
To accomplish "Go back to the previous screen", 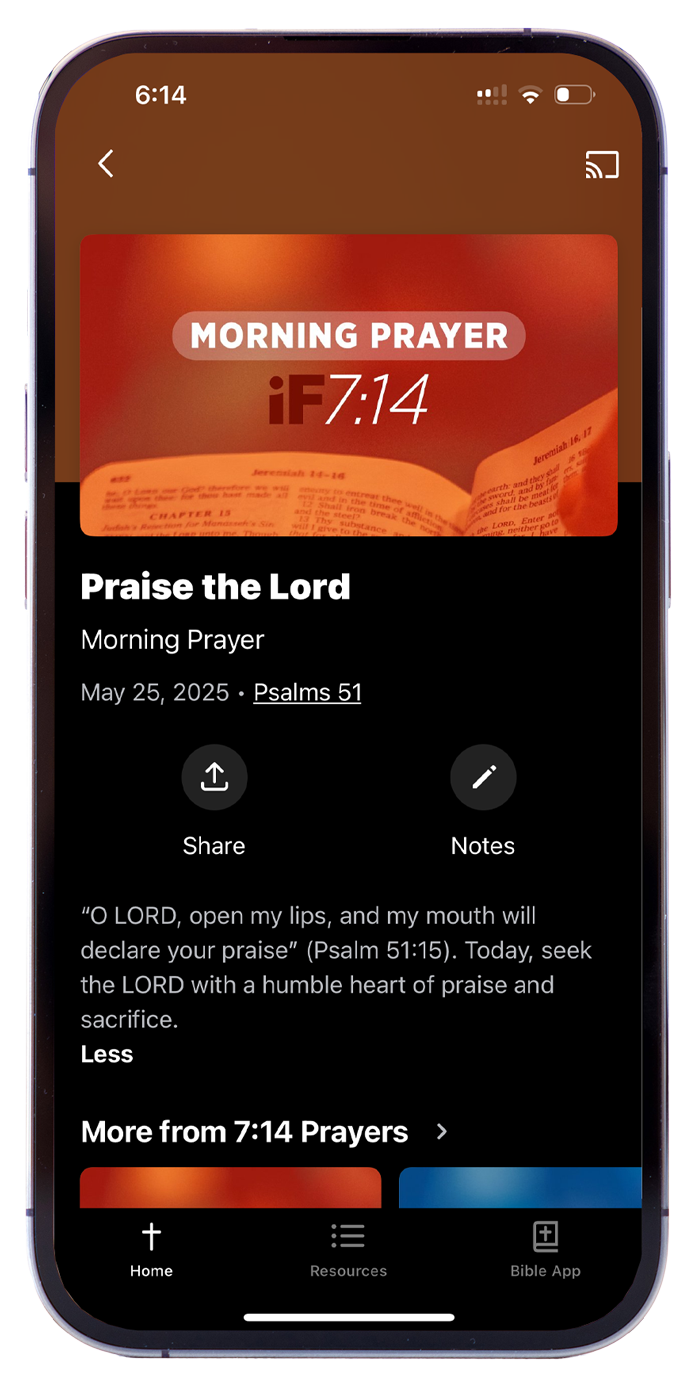I will [106, 164].
